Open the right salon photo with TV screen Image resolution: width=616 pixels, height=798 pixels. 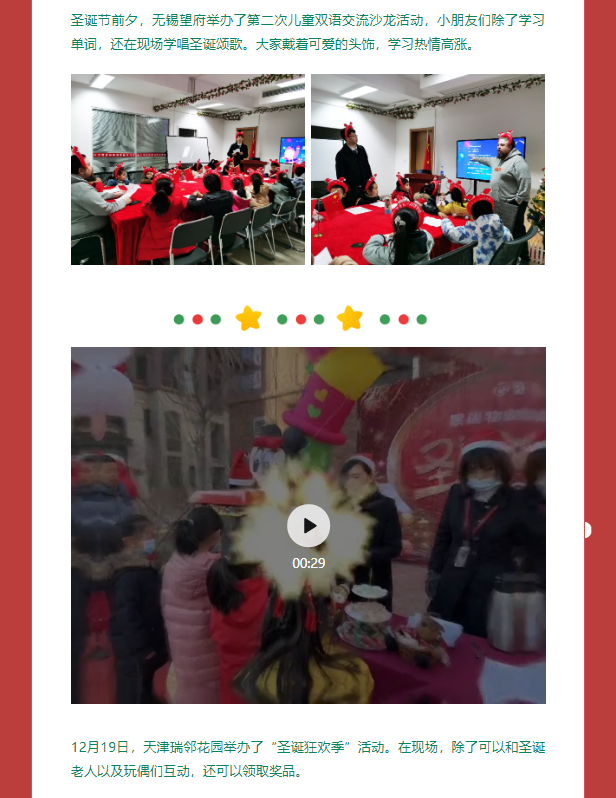[x=428, y=169]
